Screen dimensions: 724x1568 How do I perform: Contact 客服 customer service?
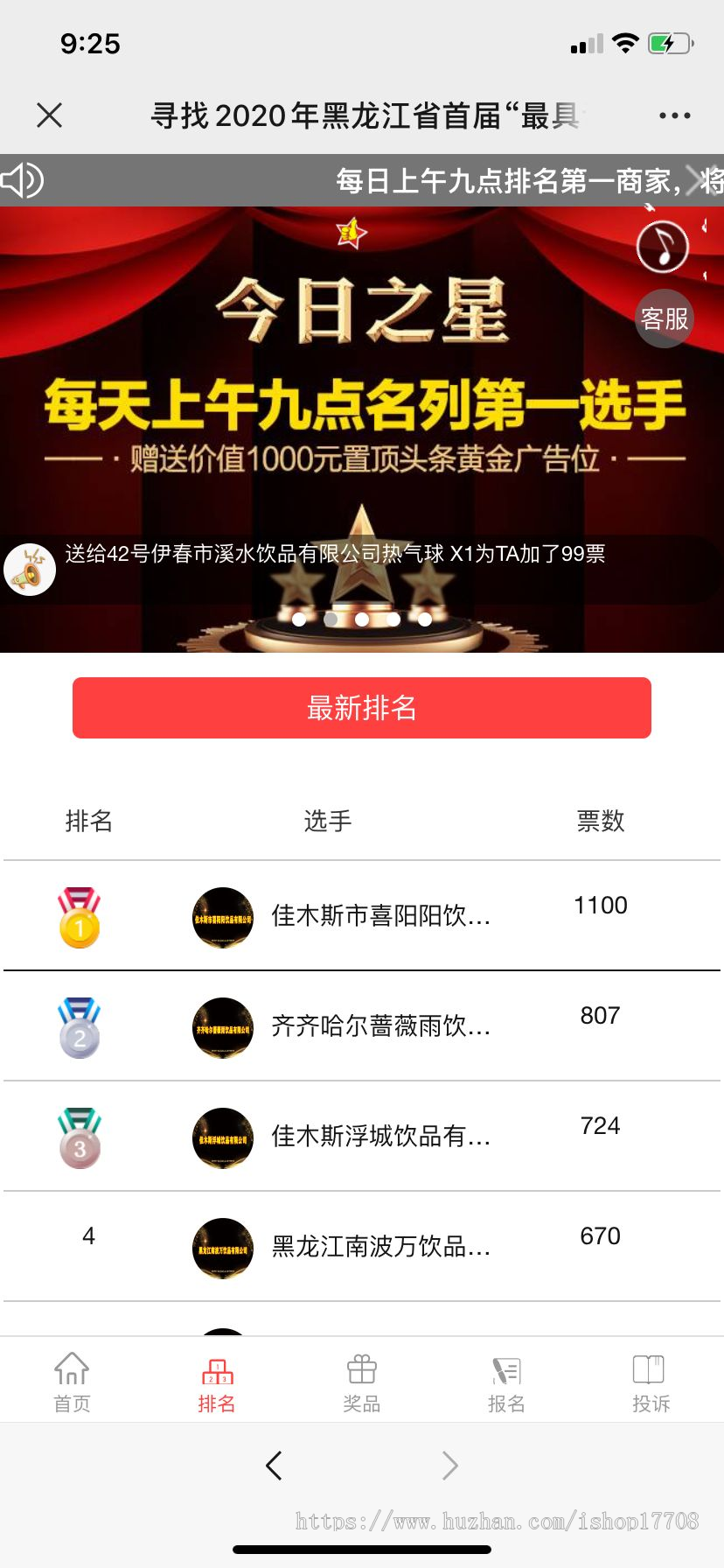[x=665, y=318]
